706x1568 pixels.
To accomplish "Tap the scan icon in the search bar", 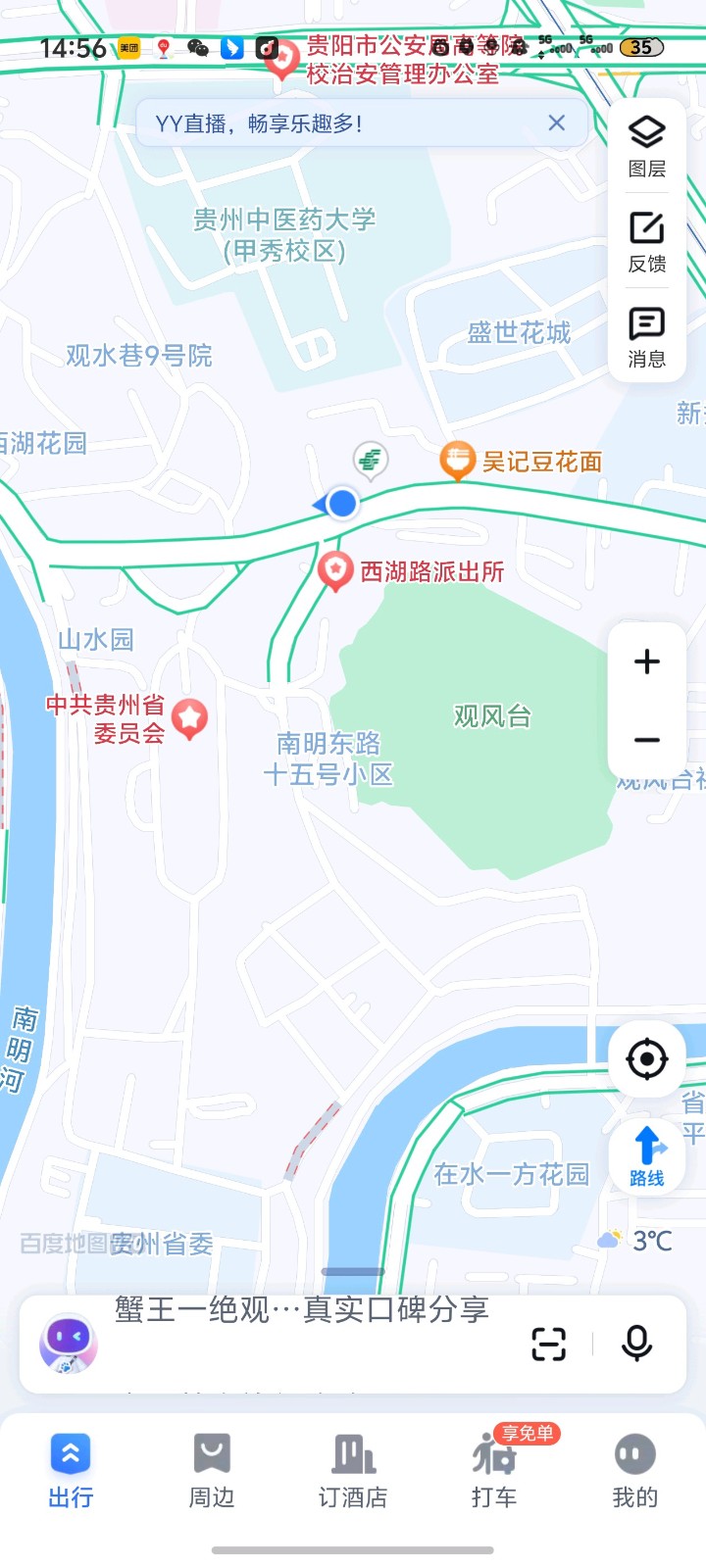I will (x=549, y=1344).
